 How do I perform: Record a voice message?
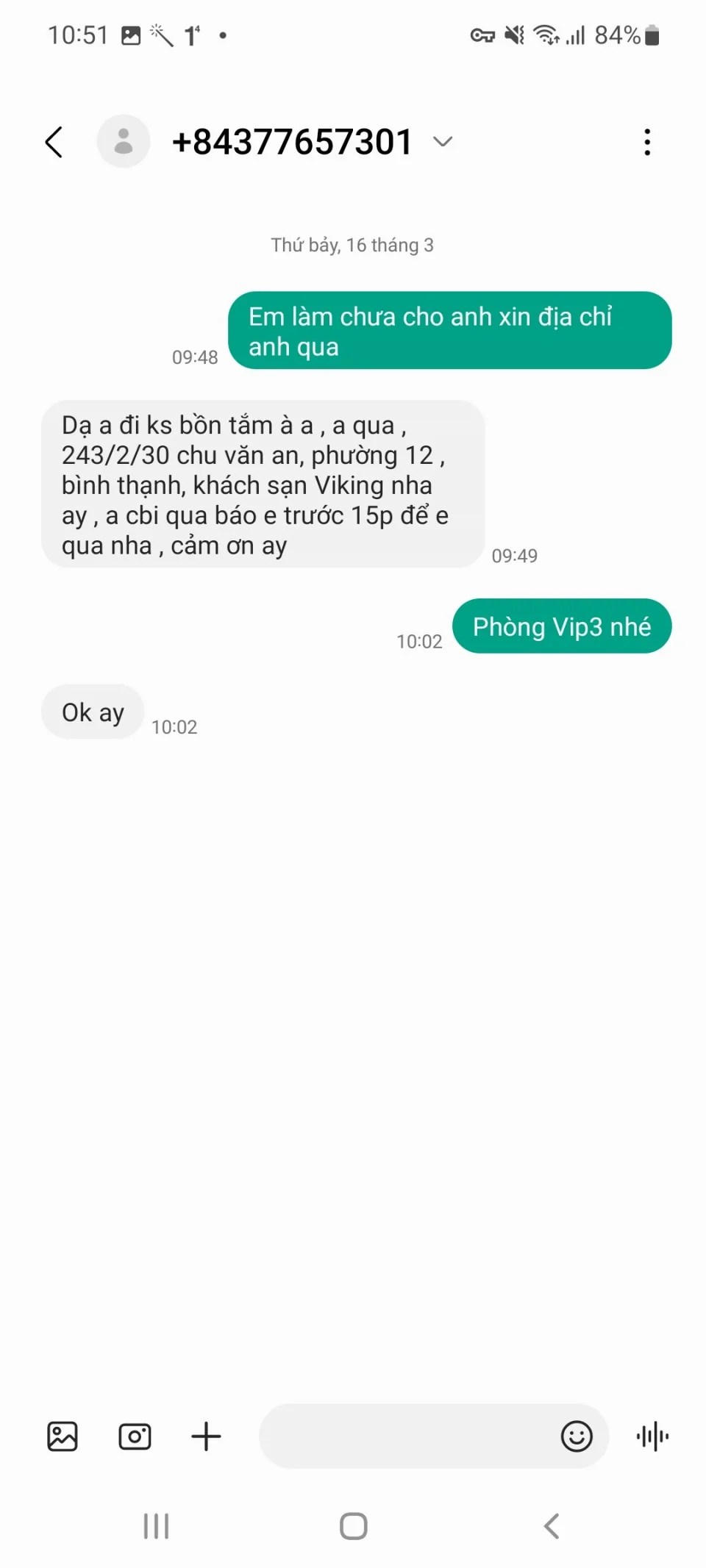[653, 1436]
